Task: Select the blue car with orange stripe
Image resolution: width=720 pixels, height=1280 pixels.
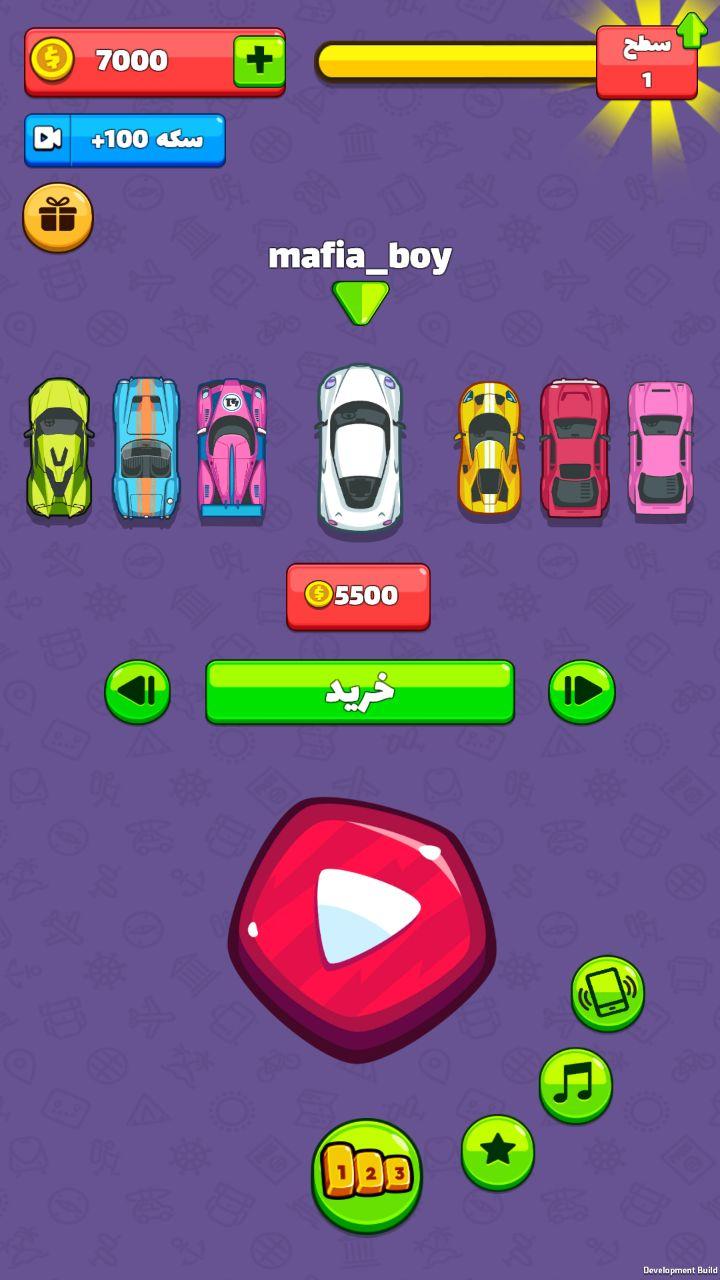Action: pyautogui.click(x=146, y=449)
